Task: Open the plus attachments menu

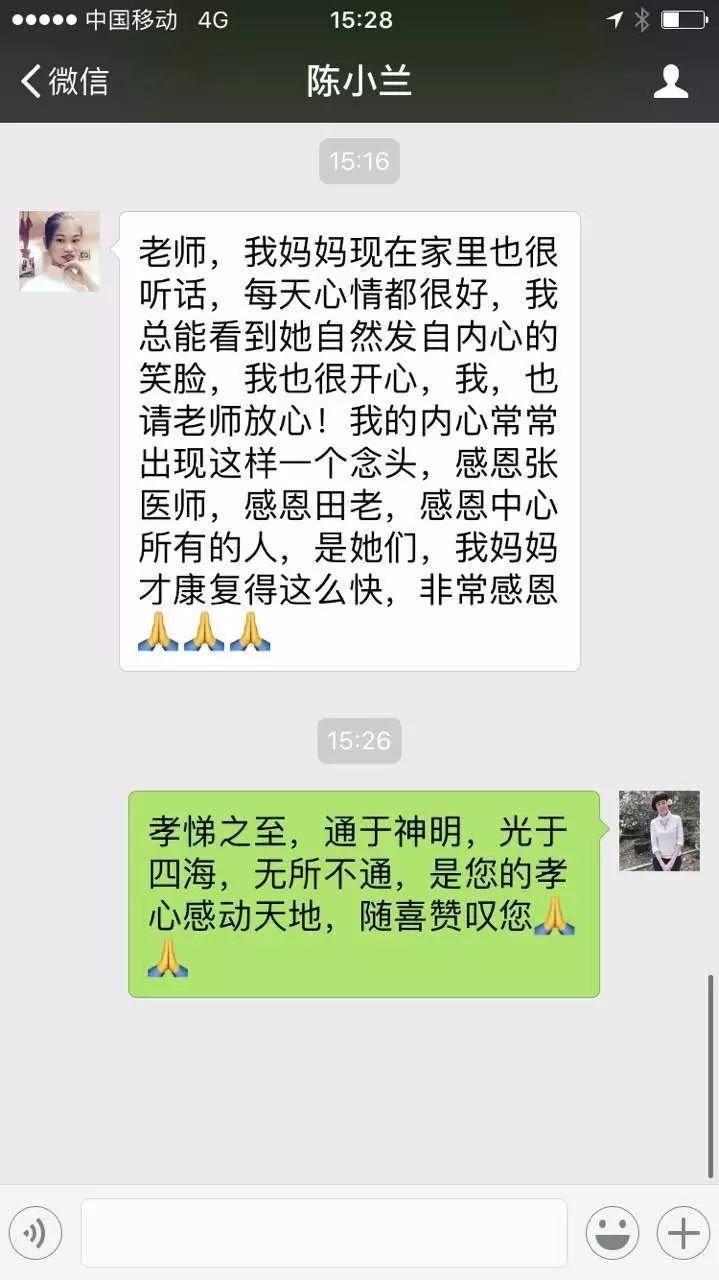Action: [683, 1232]
